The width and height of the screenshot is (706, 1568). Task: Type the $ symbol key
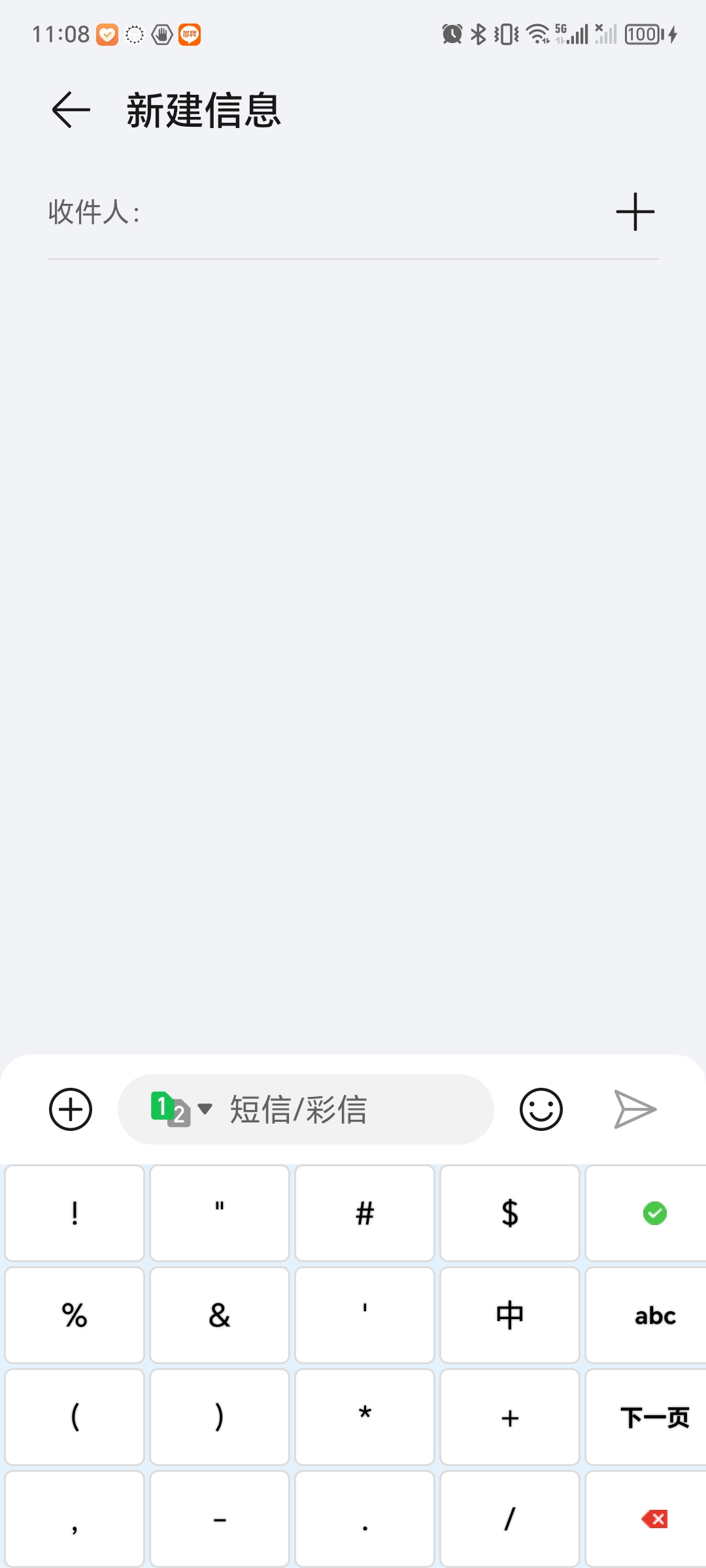[509, 1213]
